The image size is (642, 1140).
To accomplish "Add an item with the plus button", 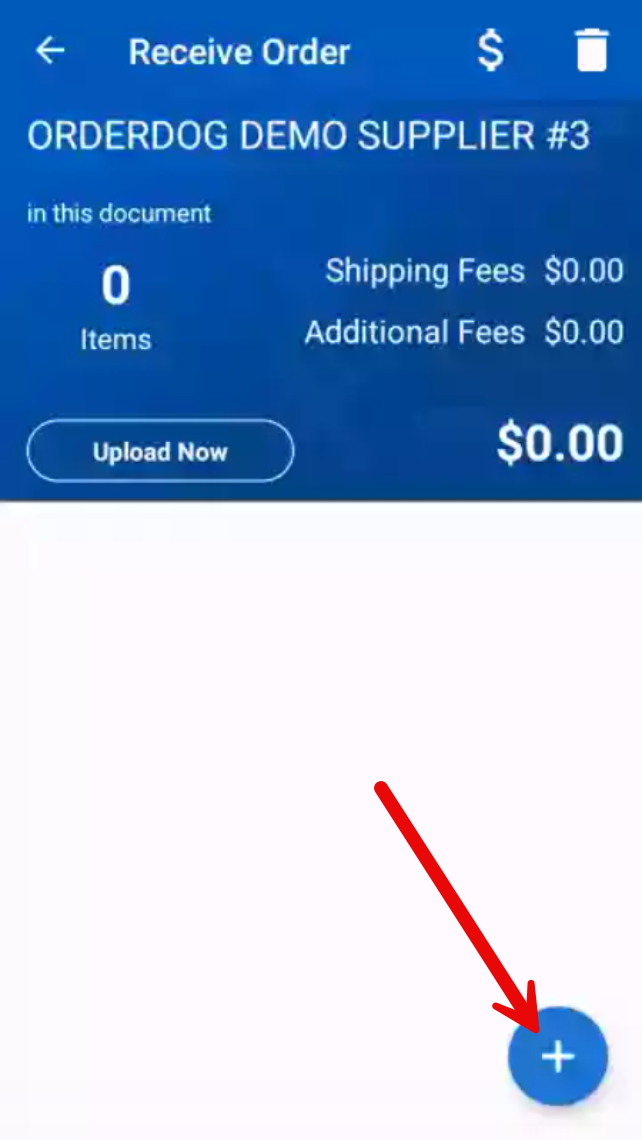I will coord(558,1056).
